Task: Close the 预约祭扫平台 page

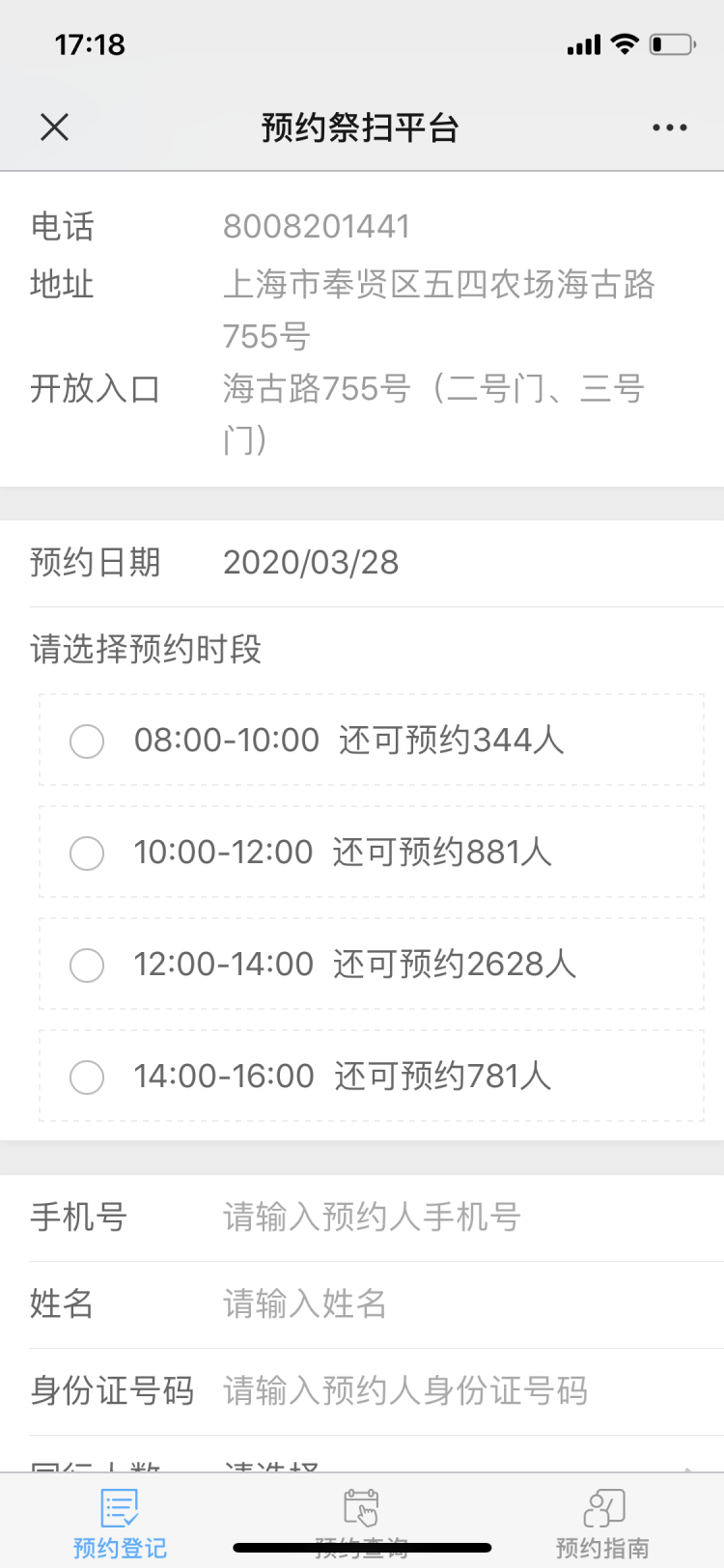Action: click(x=55, y=127)
